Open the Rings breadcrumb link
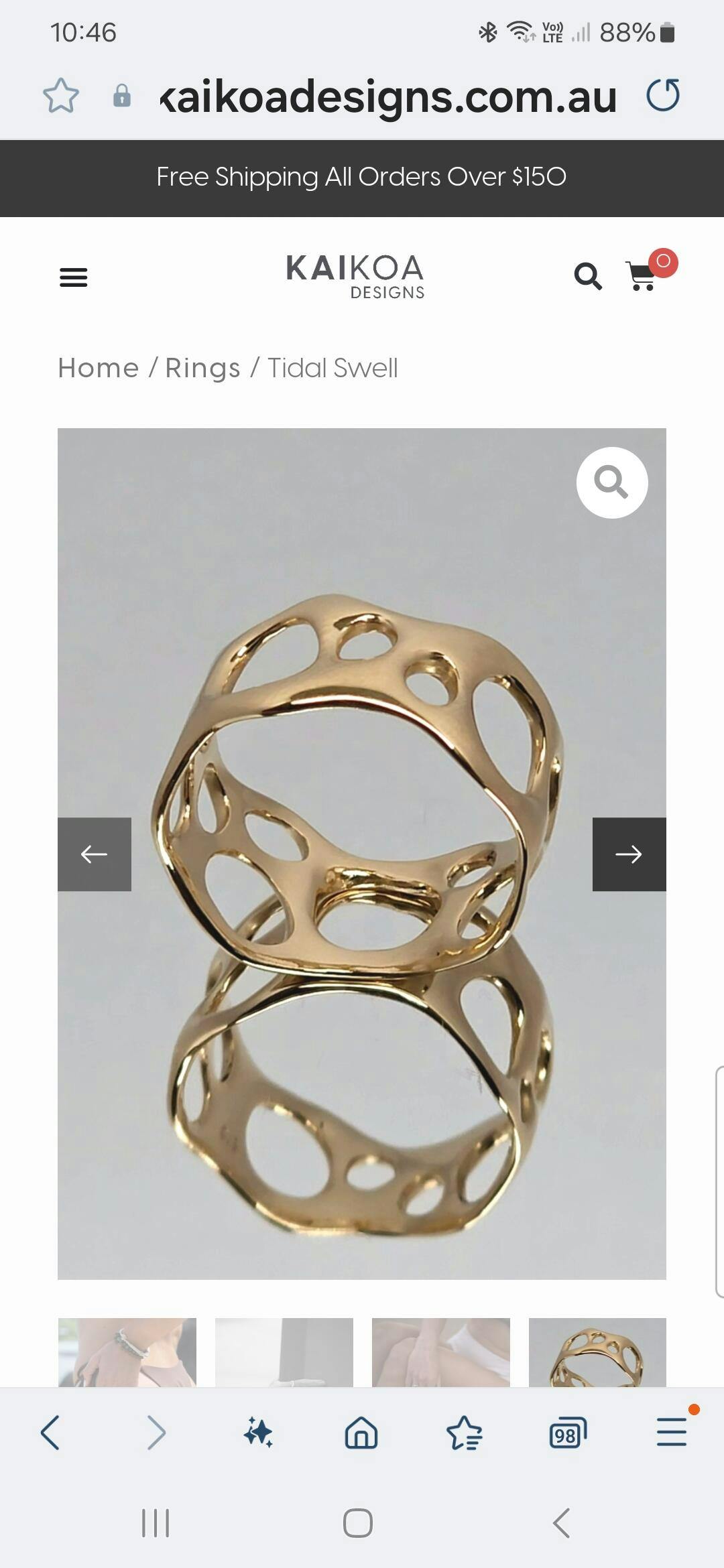The image size is (724, 1568). coord(202,368)
